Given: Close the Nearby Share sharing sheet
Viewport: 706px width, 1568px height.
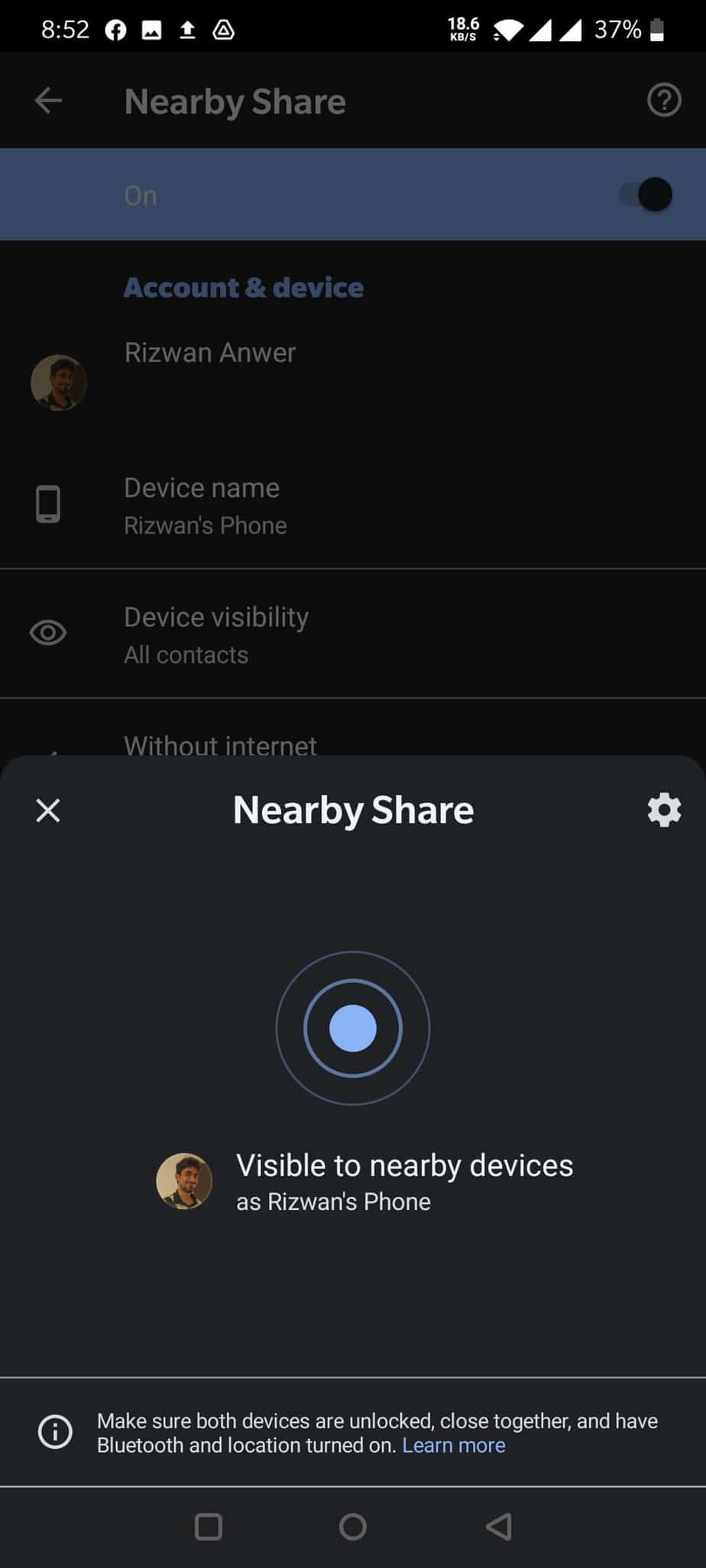Looking at the screenshot, I should pos(47,810).
